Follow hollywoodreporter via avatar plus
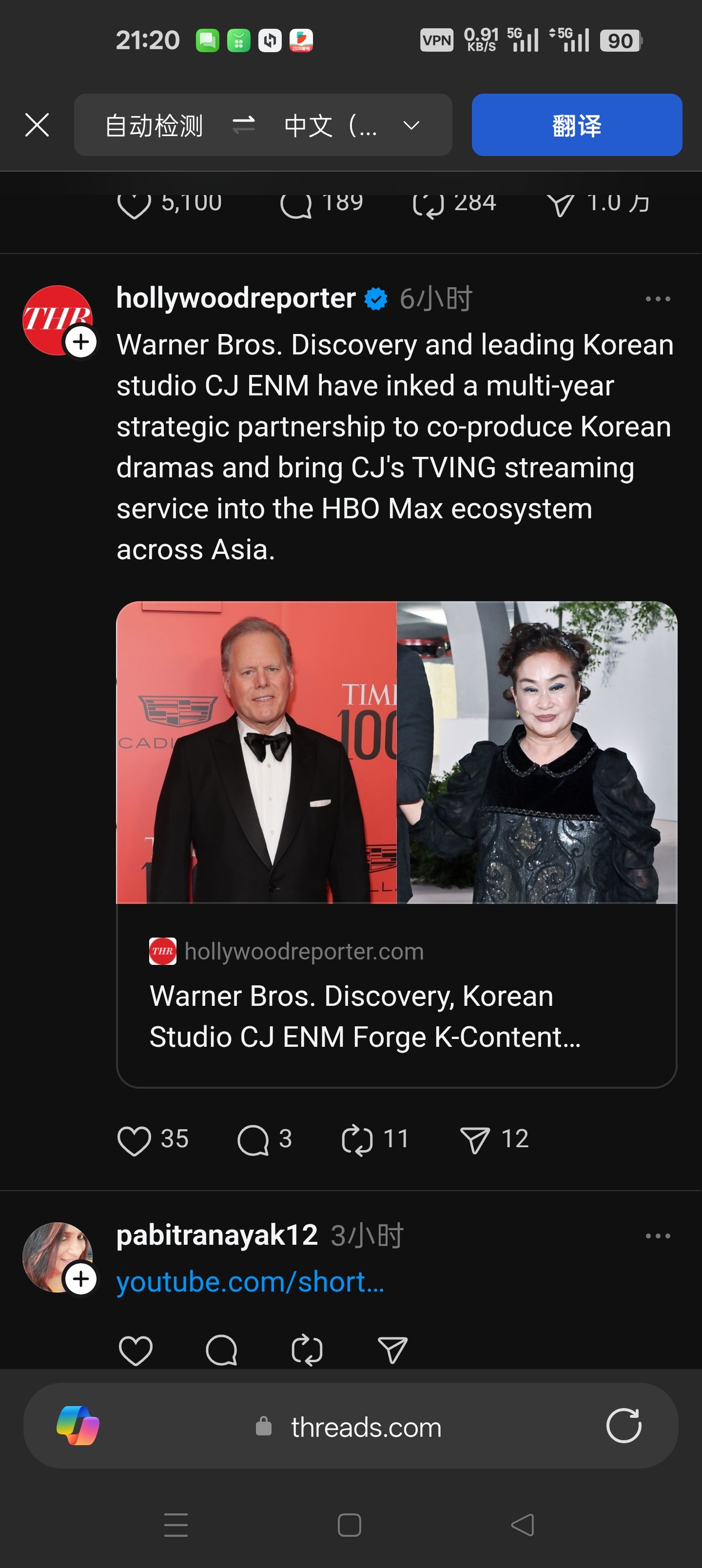Screen dimensions: 702x1568 81,342
